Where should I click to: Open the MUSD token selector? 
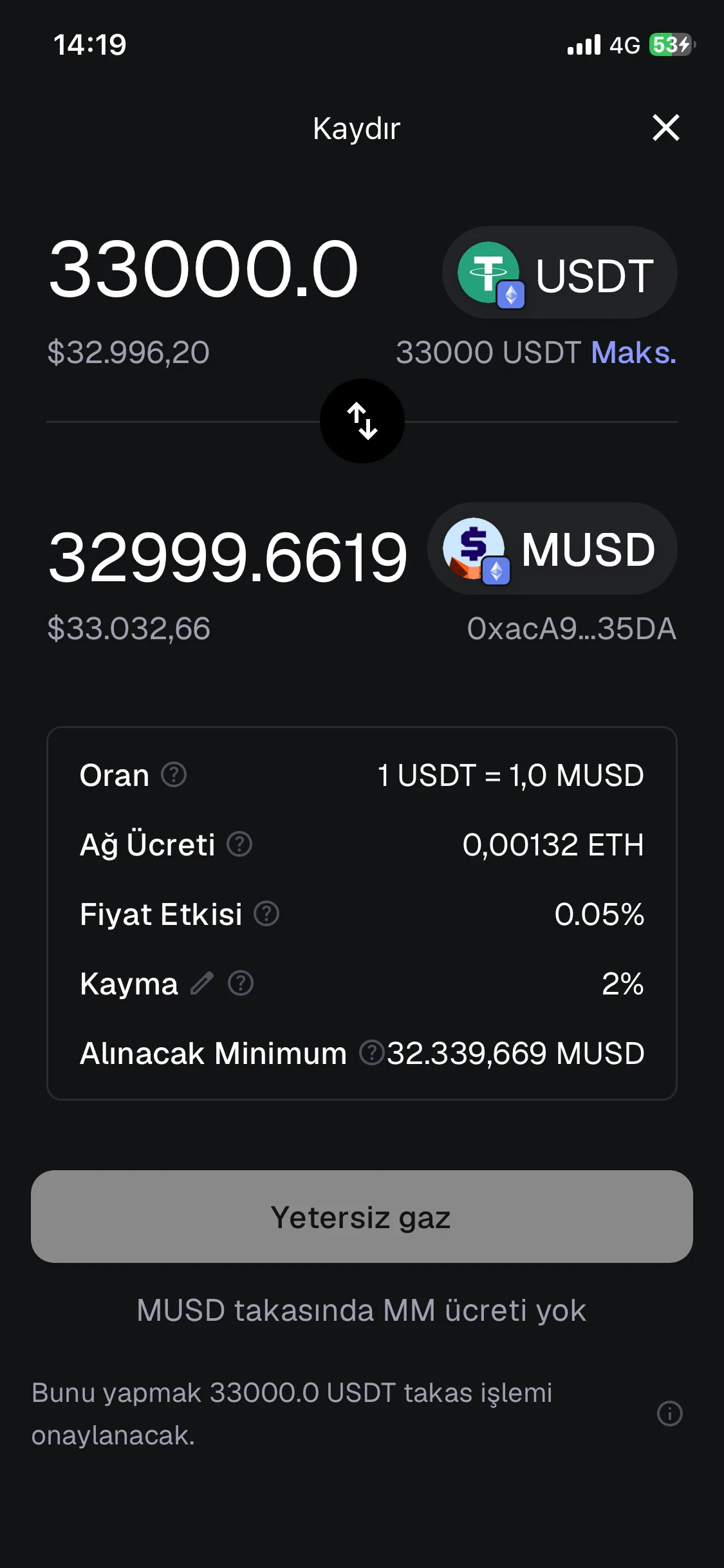551,548
